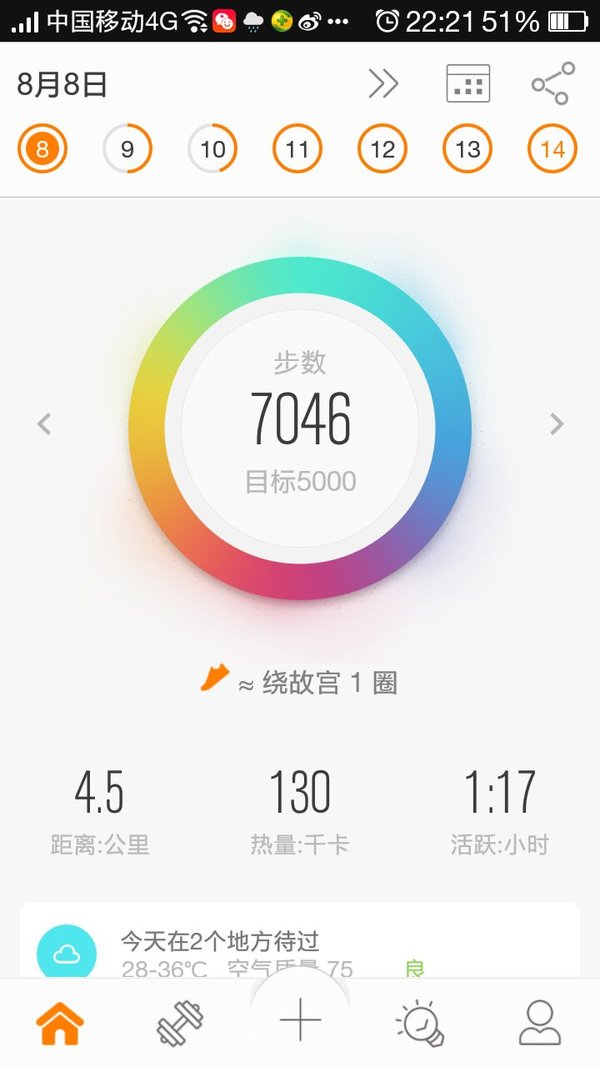This screenshot has width=600, height=1067.
Task: Select day 9 in the date row
Action: tap(127, 148)
